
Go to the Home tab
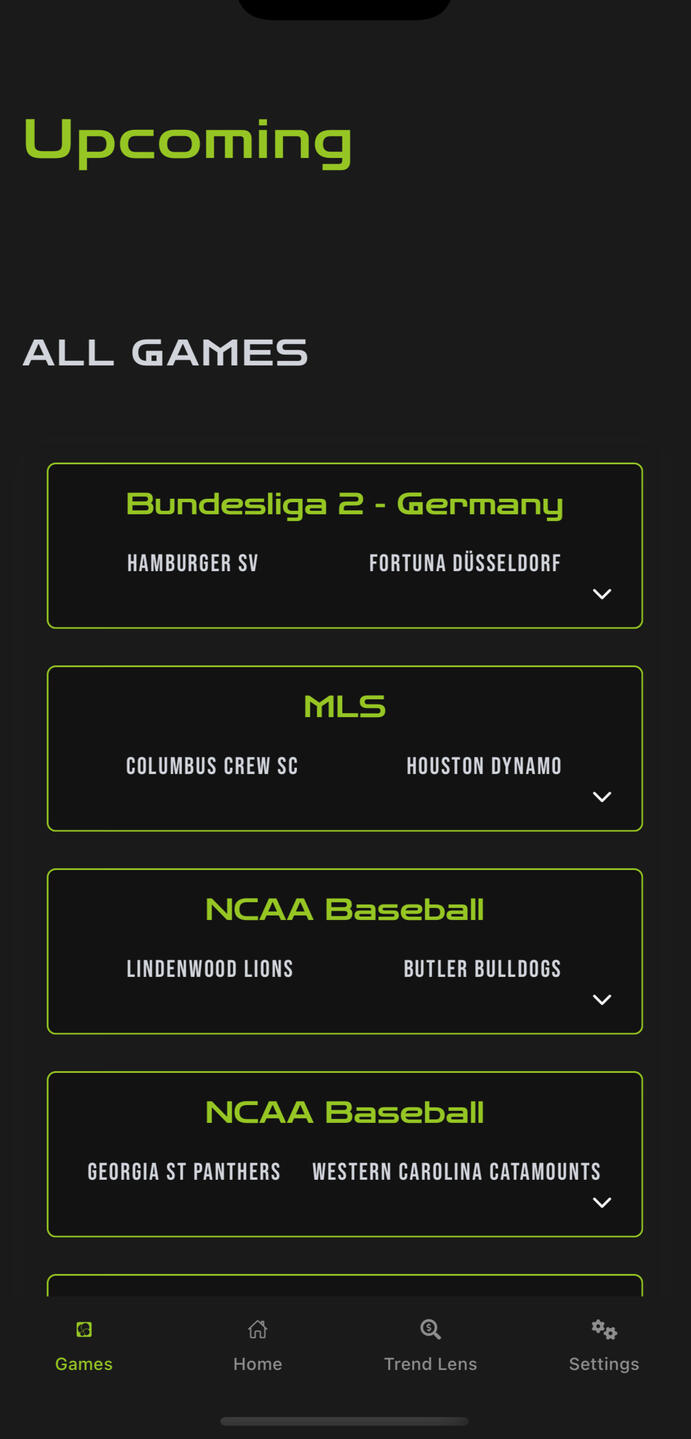point(257,1345)
